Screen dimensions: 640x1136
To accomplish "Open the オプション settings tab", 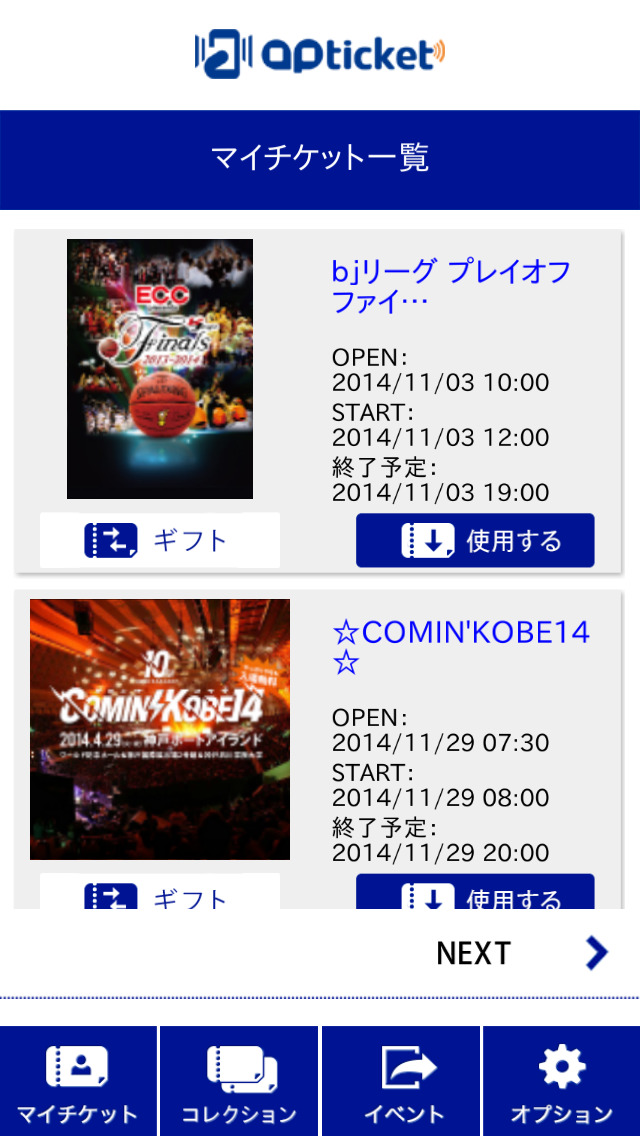I will click(562, 1082).
